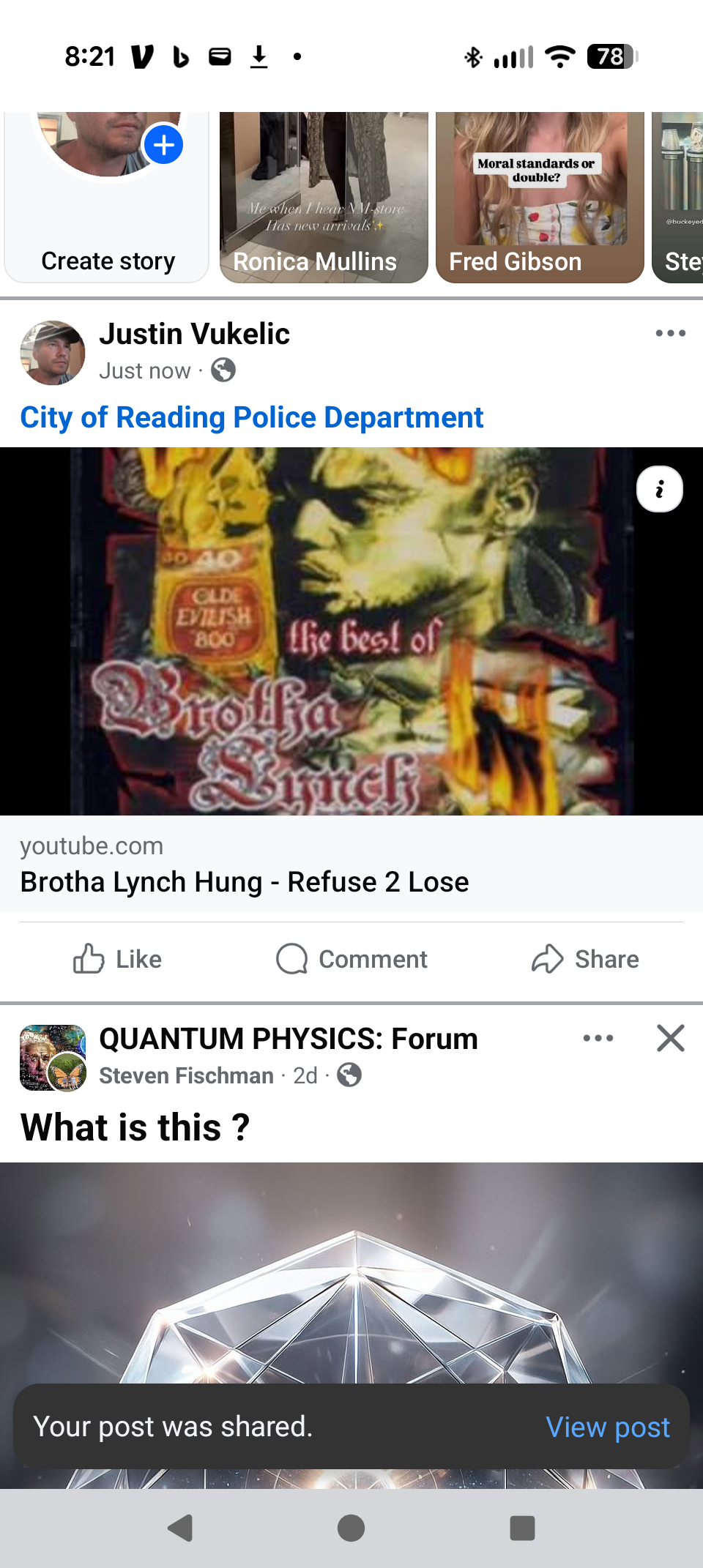Open Ronica Mullins' story

[x=323, y=198]
